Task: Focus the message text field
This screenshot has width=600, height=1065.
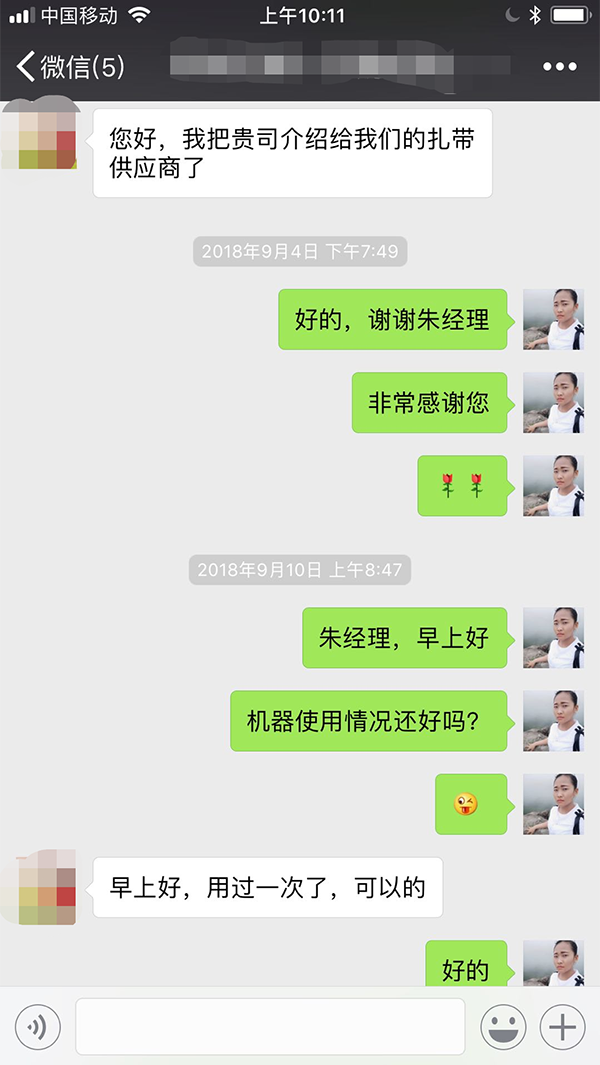Action: [270, 1026]
